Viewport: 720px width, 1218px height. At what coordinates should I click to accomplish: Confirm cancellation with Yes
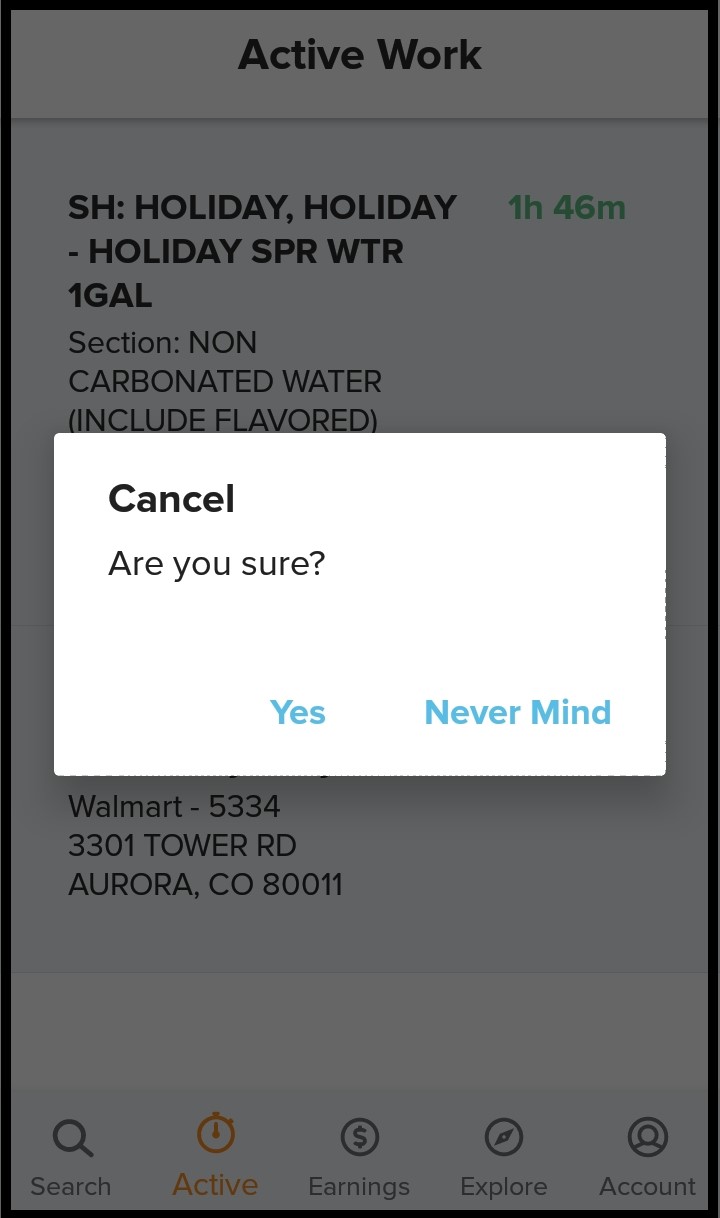pos(298,712)
